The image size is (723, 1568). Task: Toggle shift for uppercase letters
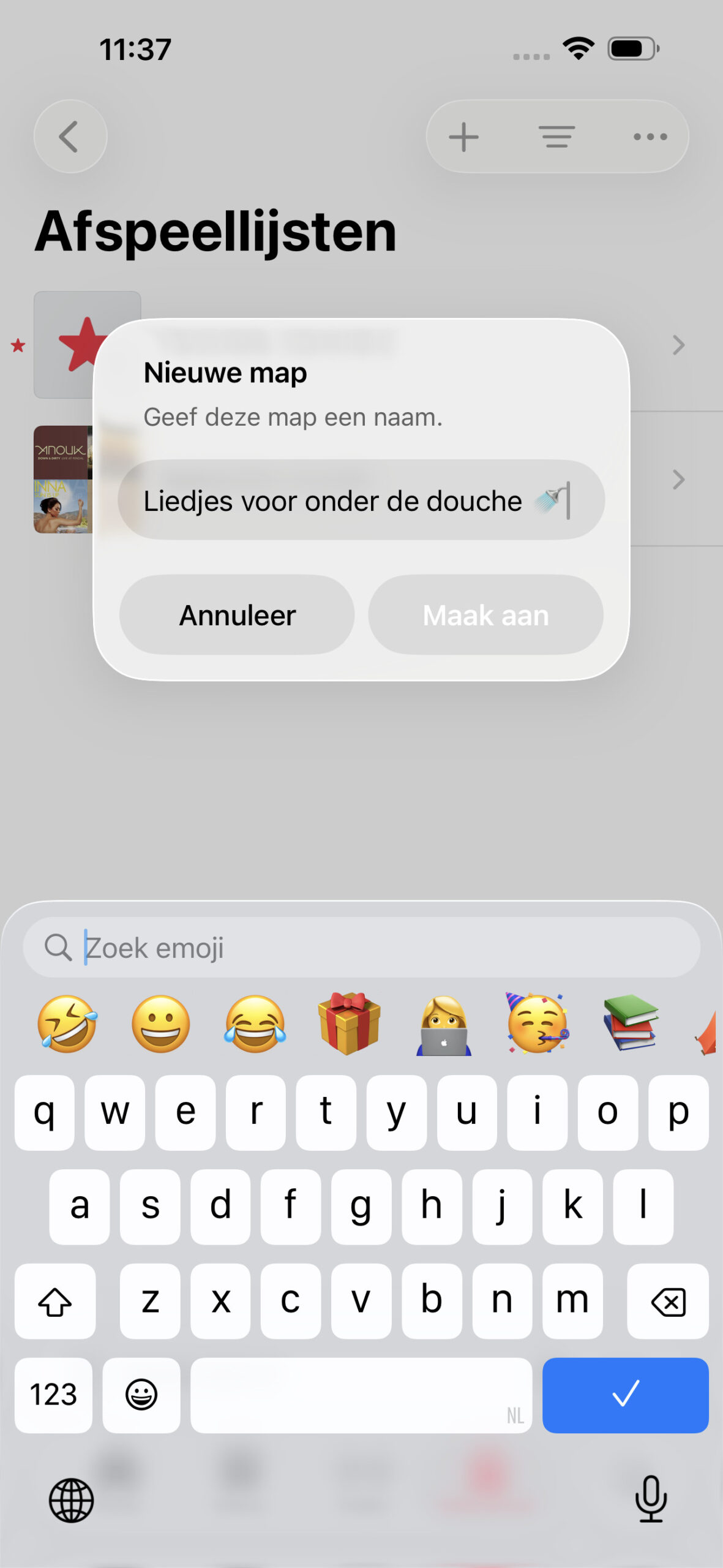click(x=54, y=1300)
